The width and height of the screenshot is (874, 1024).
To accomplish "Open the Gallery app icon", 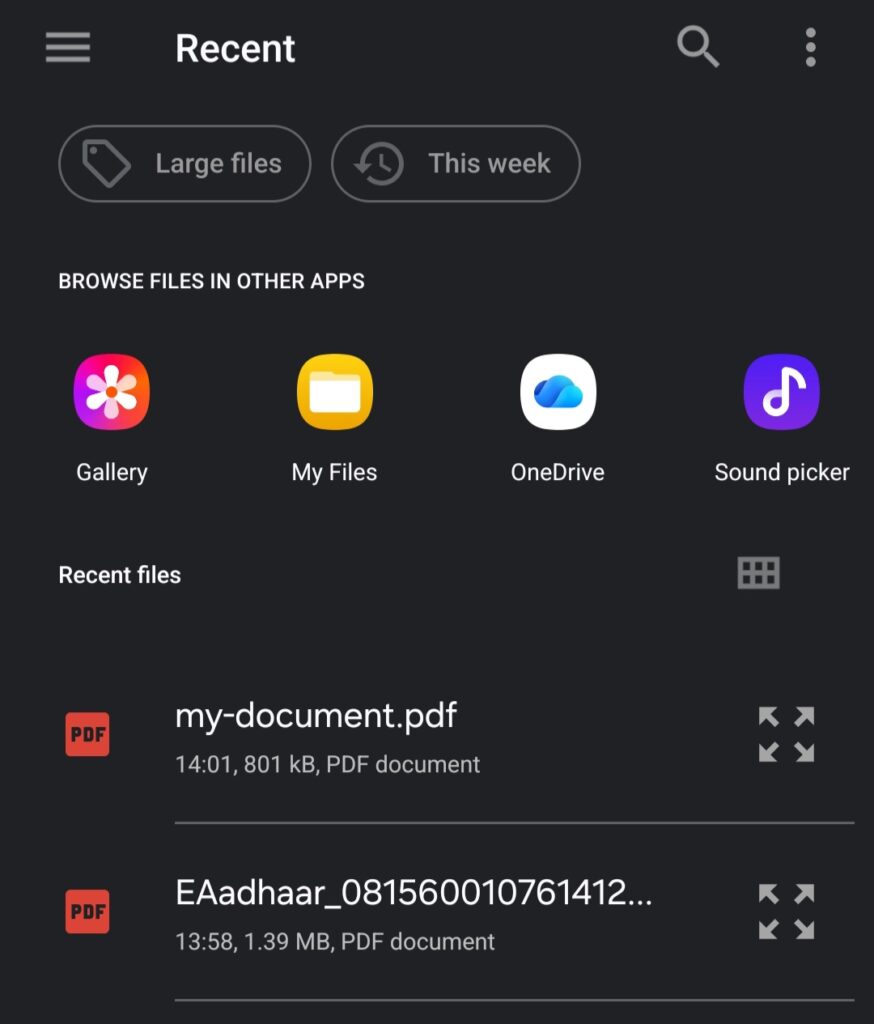I will (x=111, y=391).
